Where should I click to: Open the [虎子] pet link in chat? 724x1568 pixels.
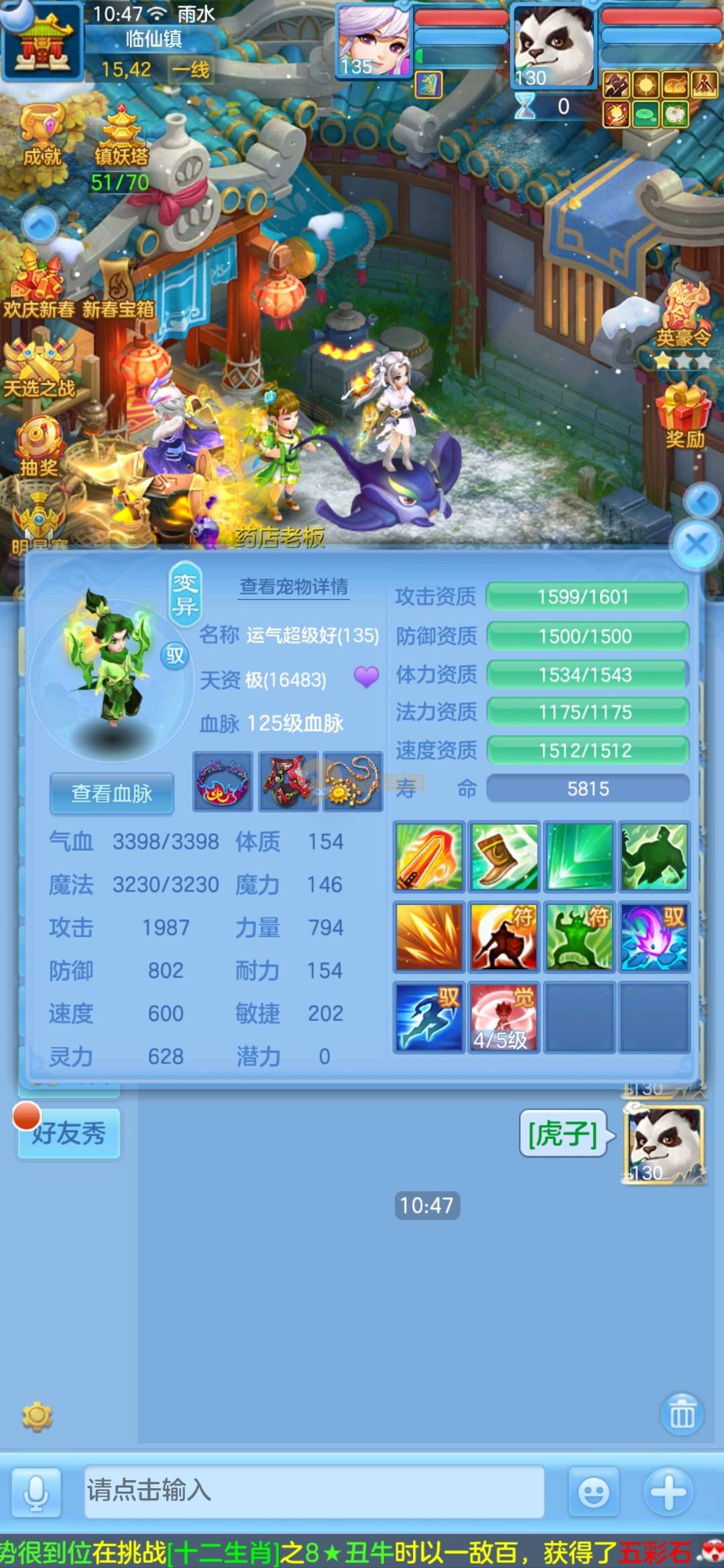click(562, 1134)
